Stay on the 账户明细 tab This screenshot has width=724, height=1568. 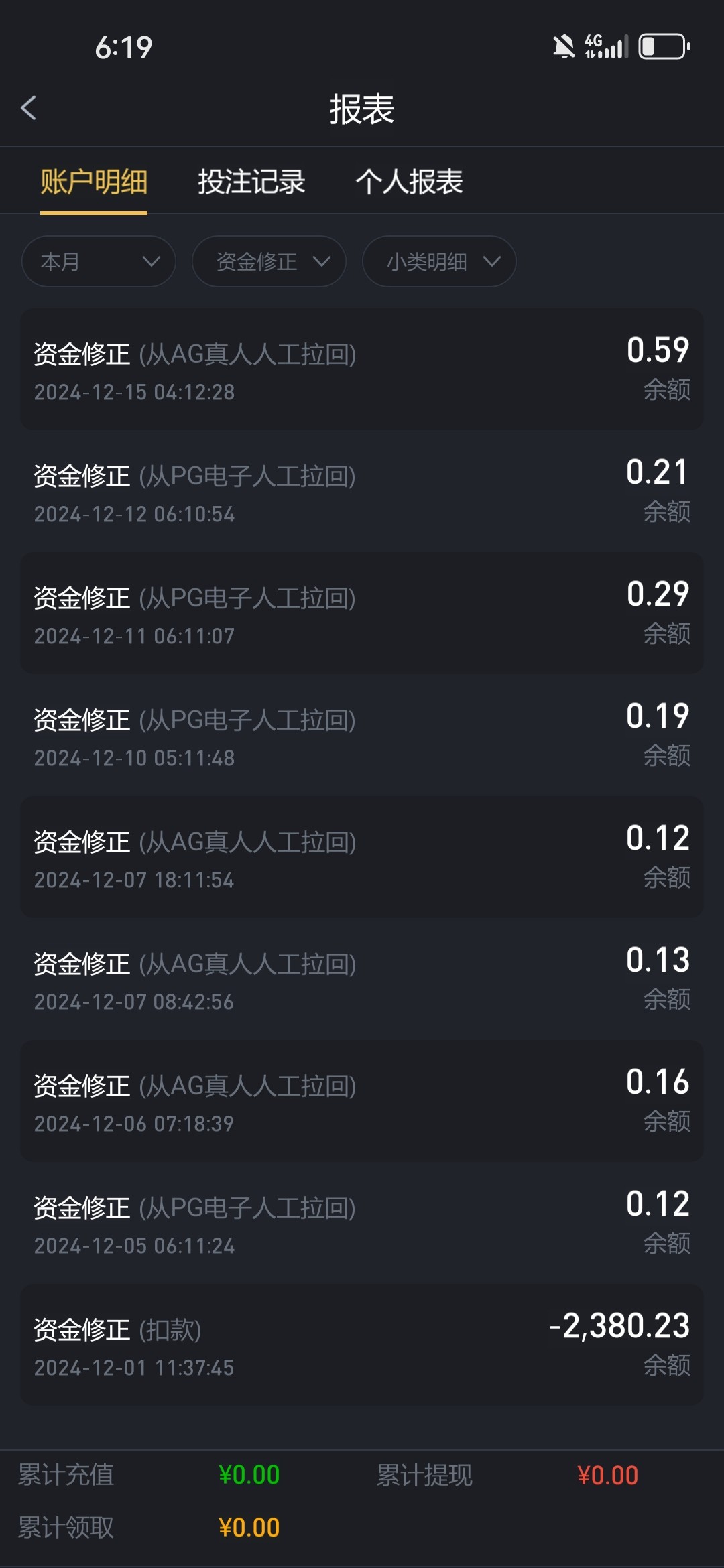[x=94, y=182]
